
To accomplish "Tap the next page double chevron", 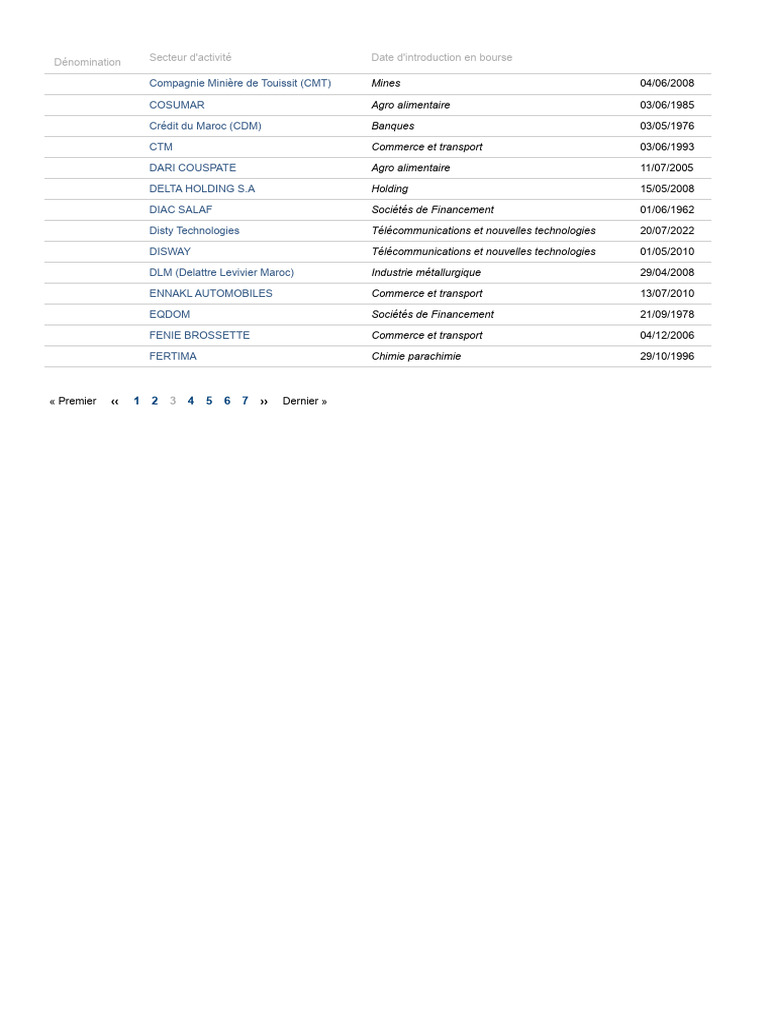I will pos(264,402).
